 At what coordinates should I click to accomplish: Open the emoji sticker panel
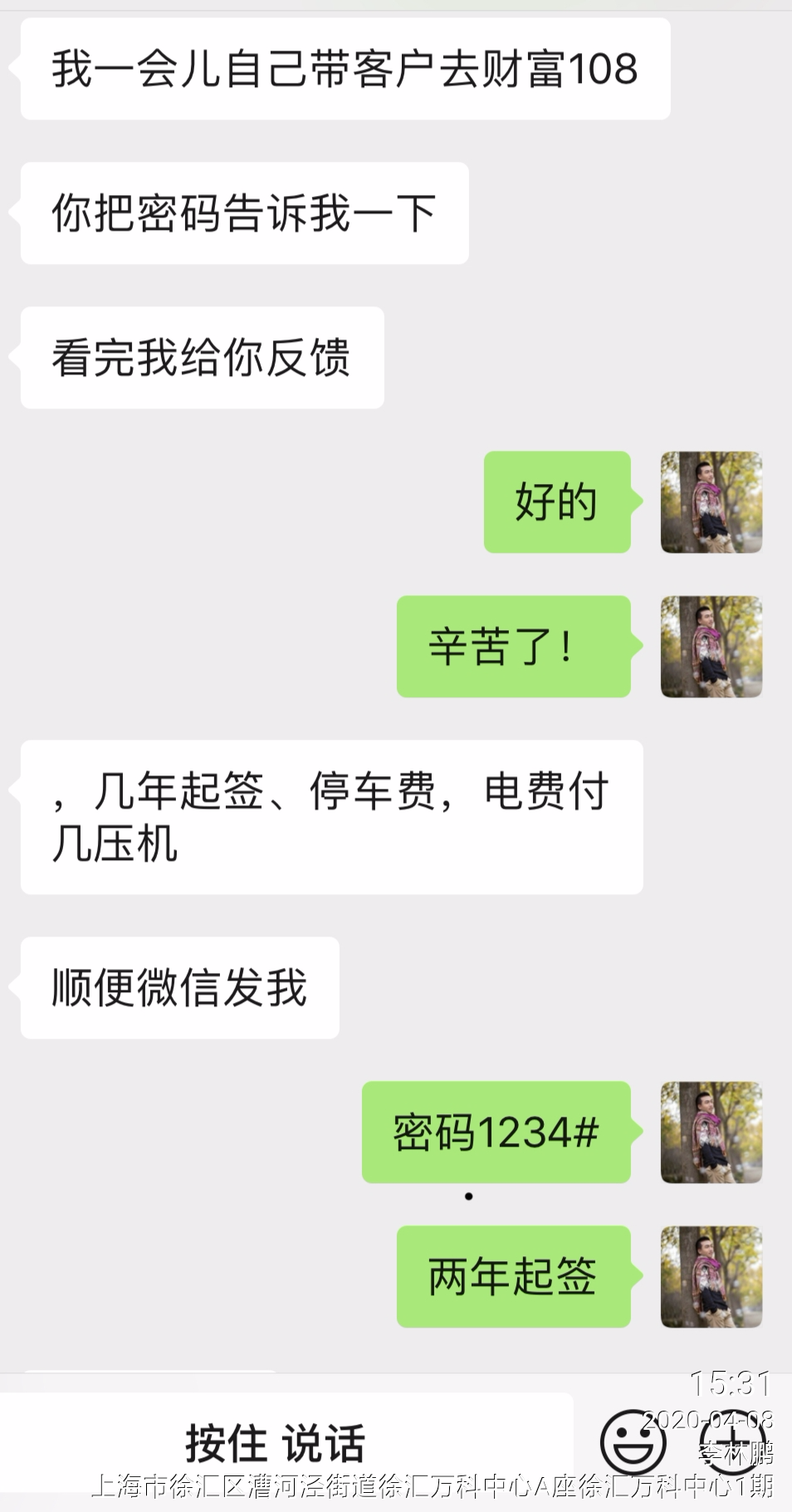634,1443
